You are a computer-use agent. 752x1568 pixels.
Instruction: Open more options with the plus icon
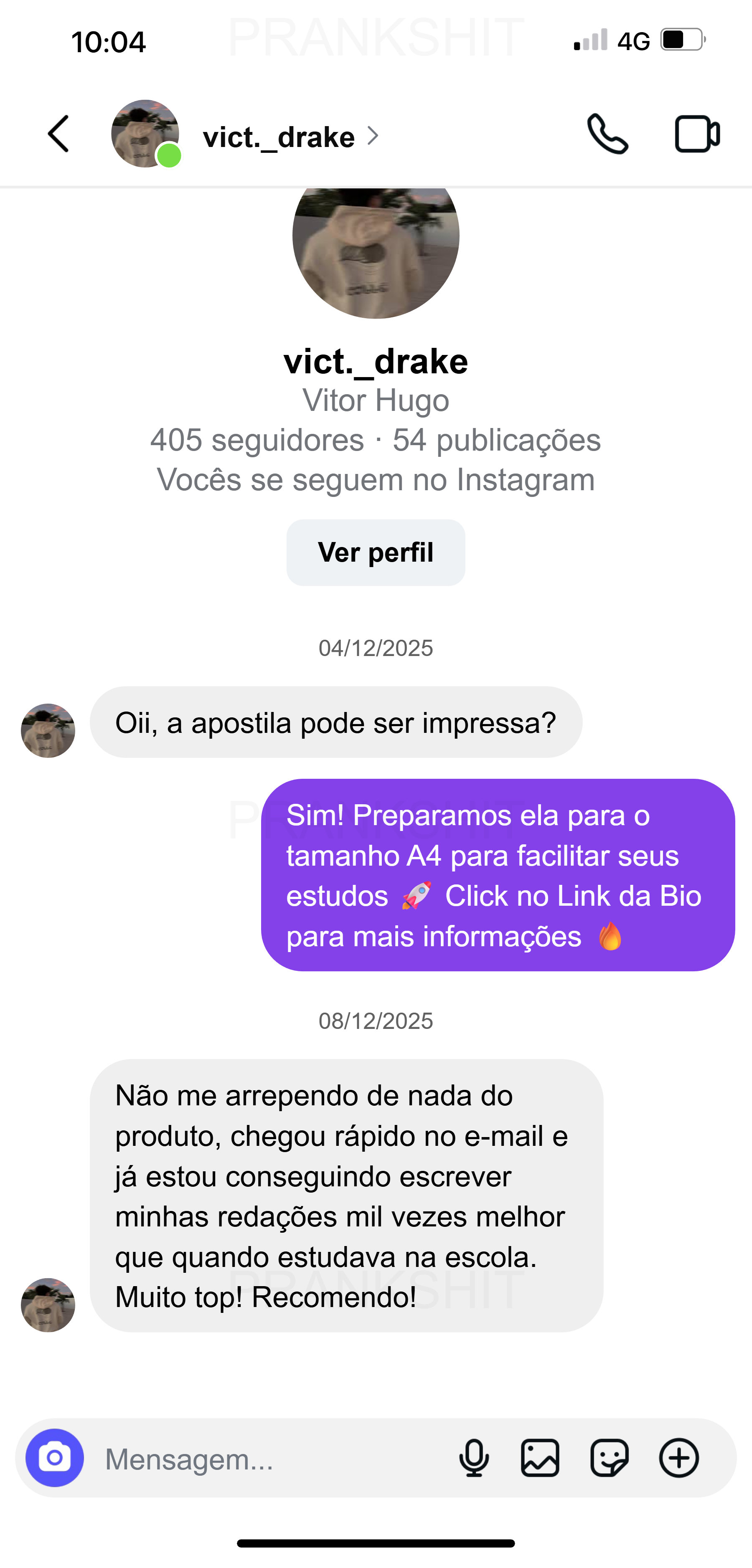(x=679, y=1458)
